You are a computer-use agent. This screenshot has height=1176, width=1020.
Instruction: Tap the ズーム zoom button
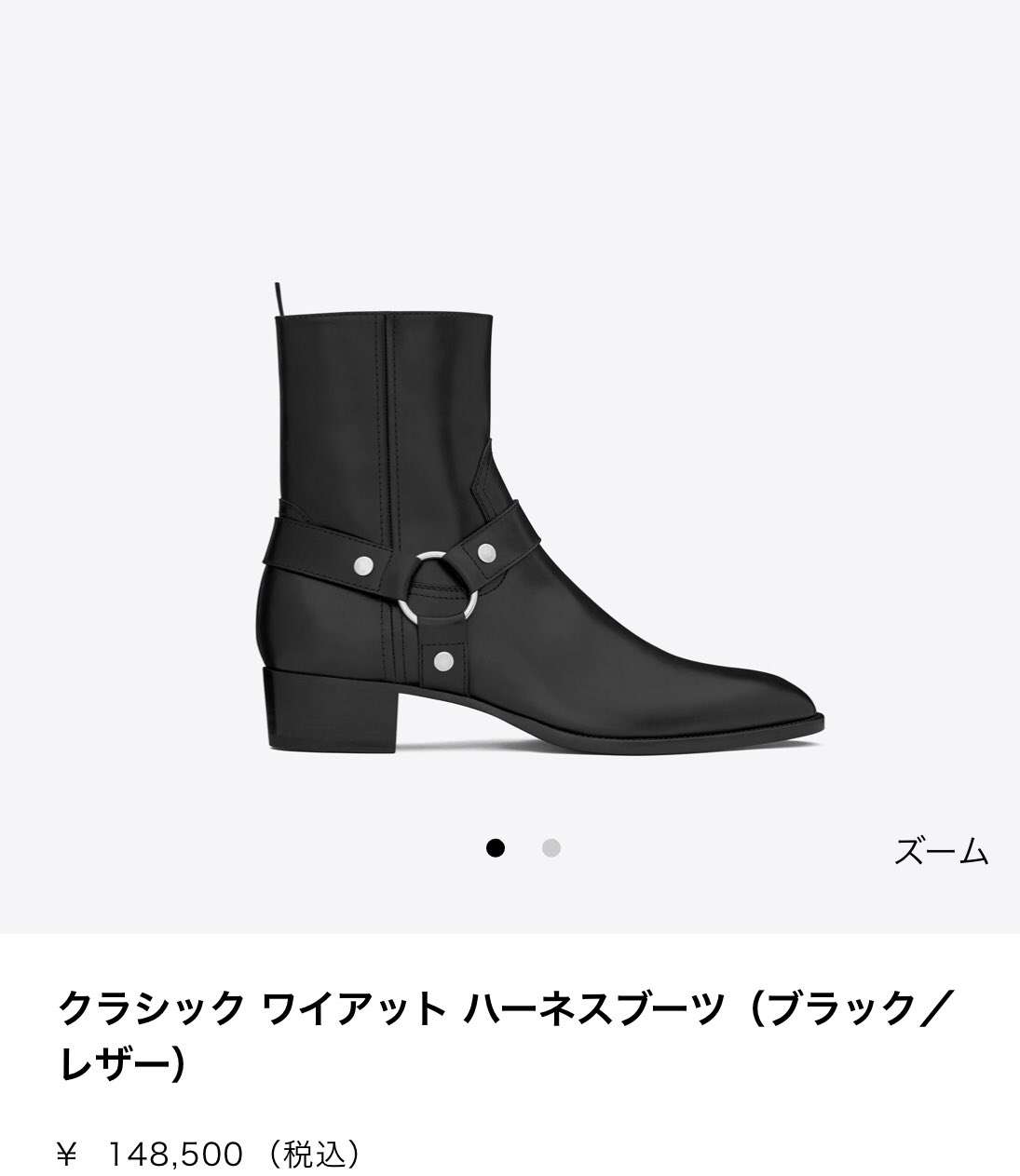[x=941, y=851]
